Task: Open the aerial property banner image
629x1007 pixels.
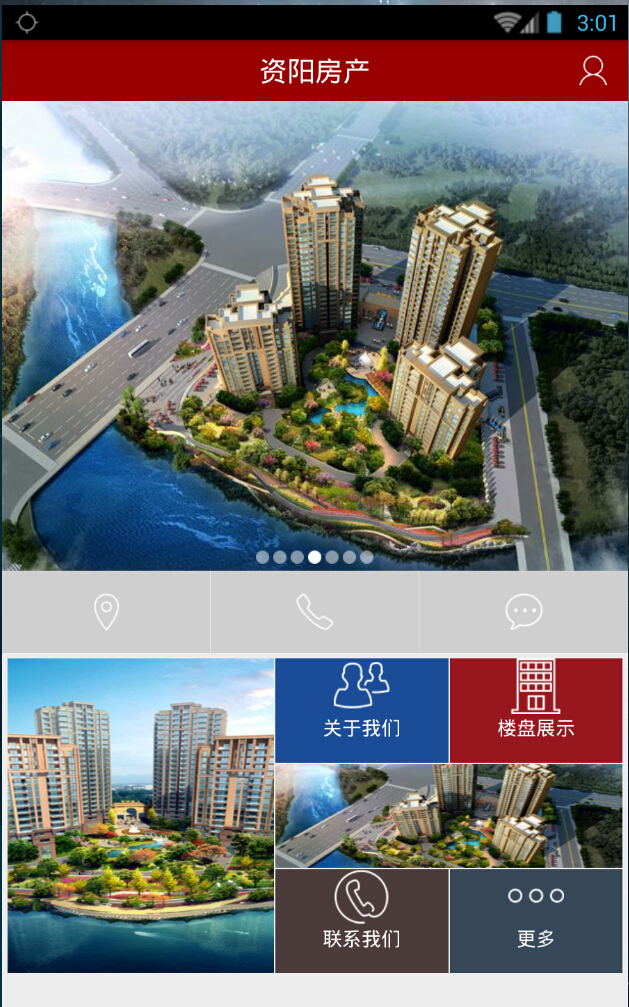Action: [315, 335]
